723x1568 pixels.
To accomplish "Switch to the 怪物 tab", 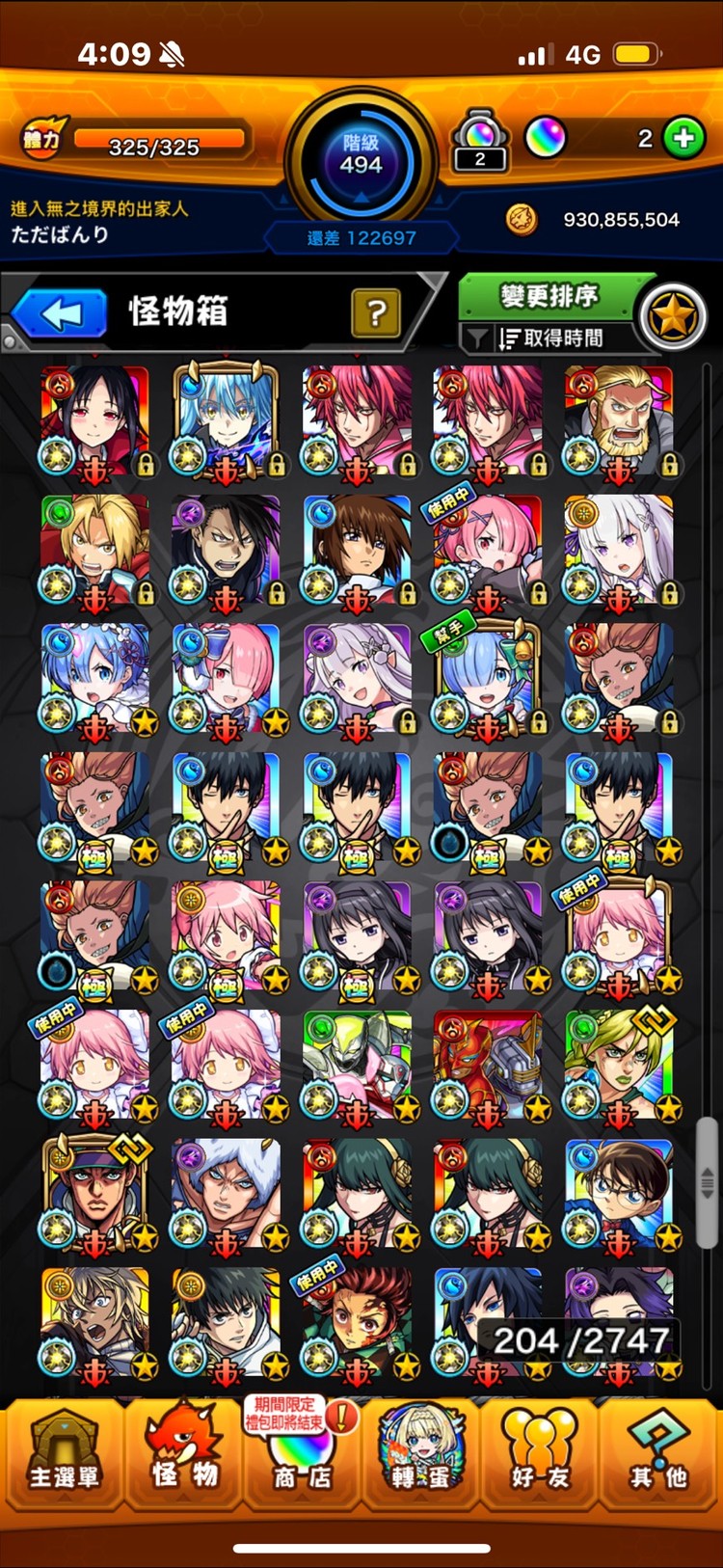I will coord(183,1452).
